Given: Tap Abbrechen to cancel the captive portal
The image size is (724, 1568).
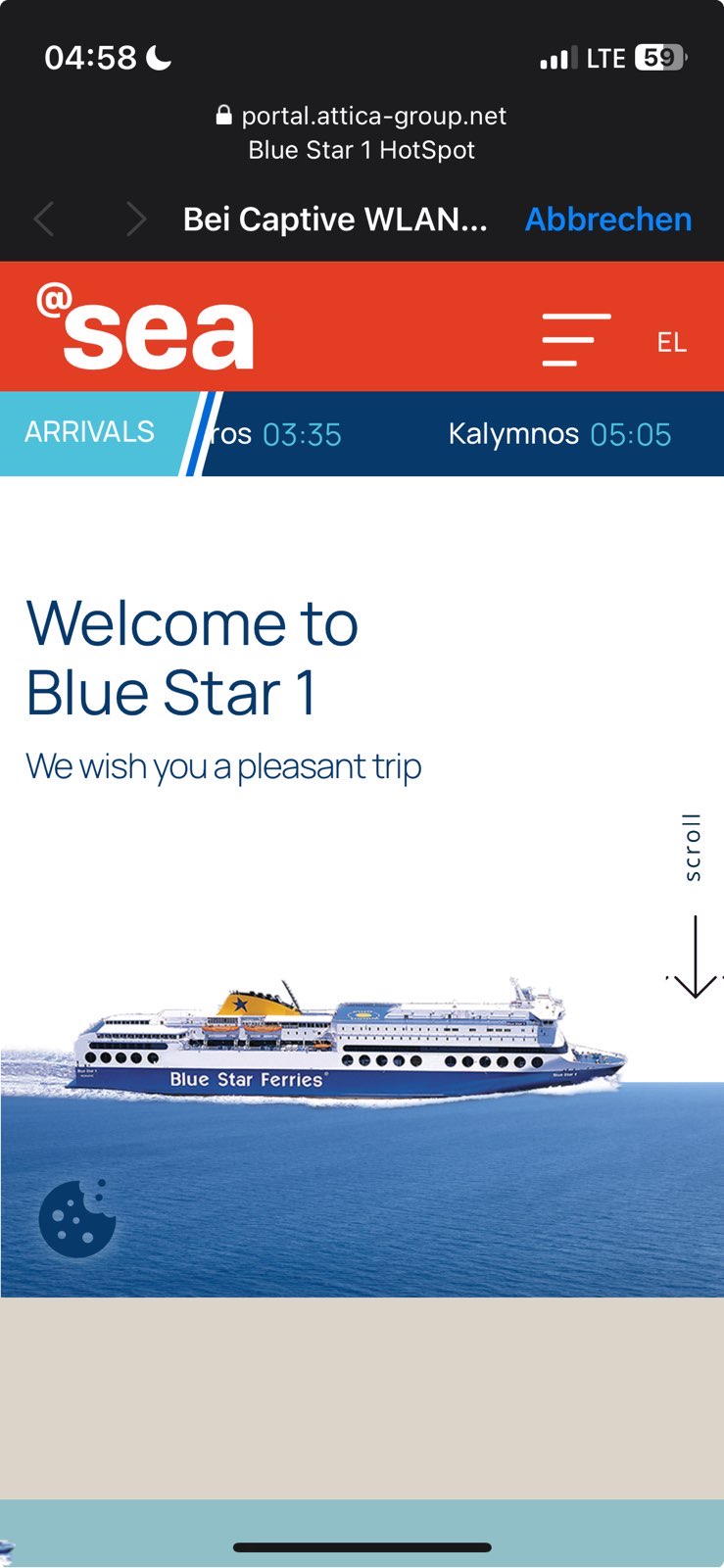Looking at the screenshot, I should pos(608,219).
